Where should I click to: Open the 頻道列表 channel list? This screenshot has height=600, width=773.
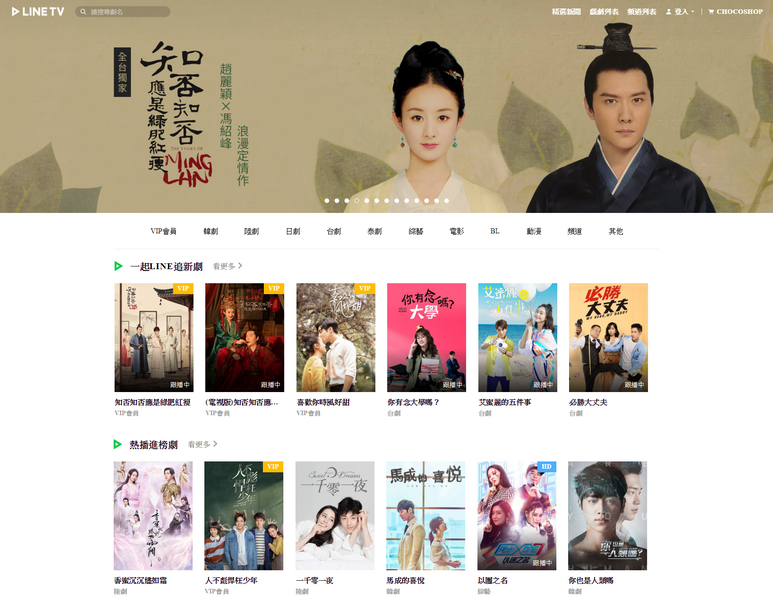[642, 12]
